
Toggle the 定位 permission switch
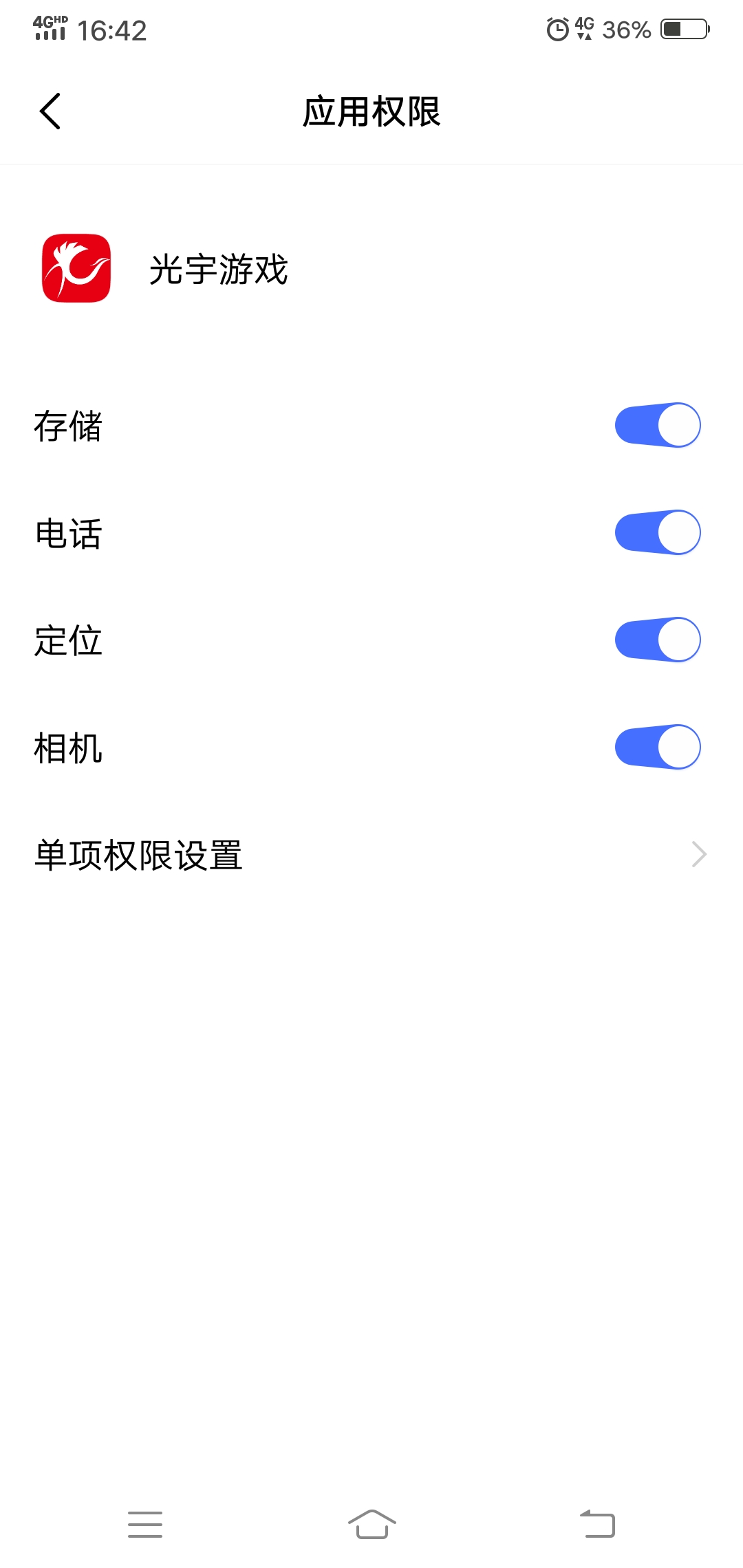(658, 640)
